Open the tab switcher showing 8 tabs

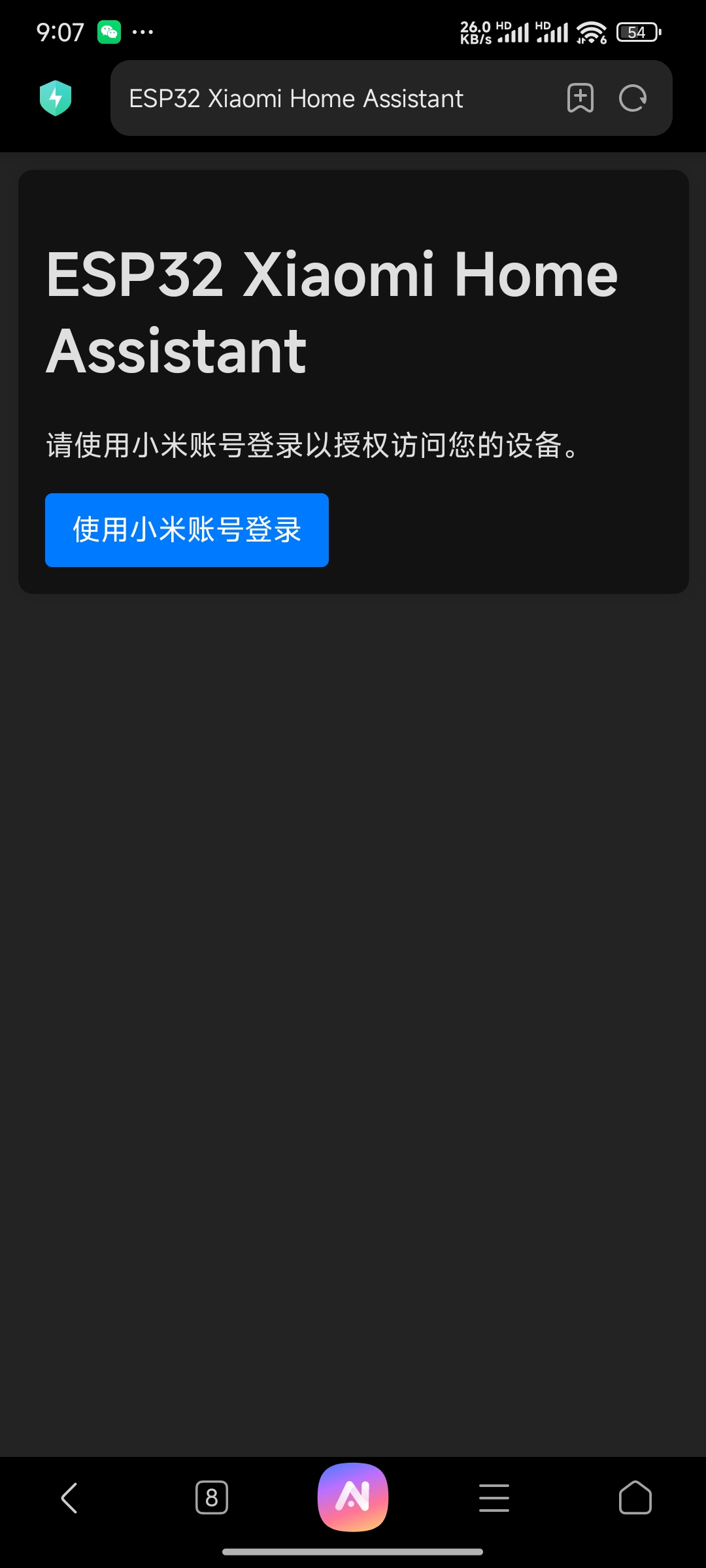(x=211, y=1497)
